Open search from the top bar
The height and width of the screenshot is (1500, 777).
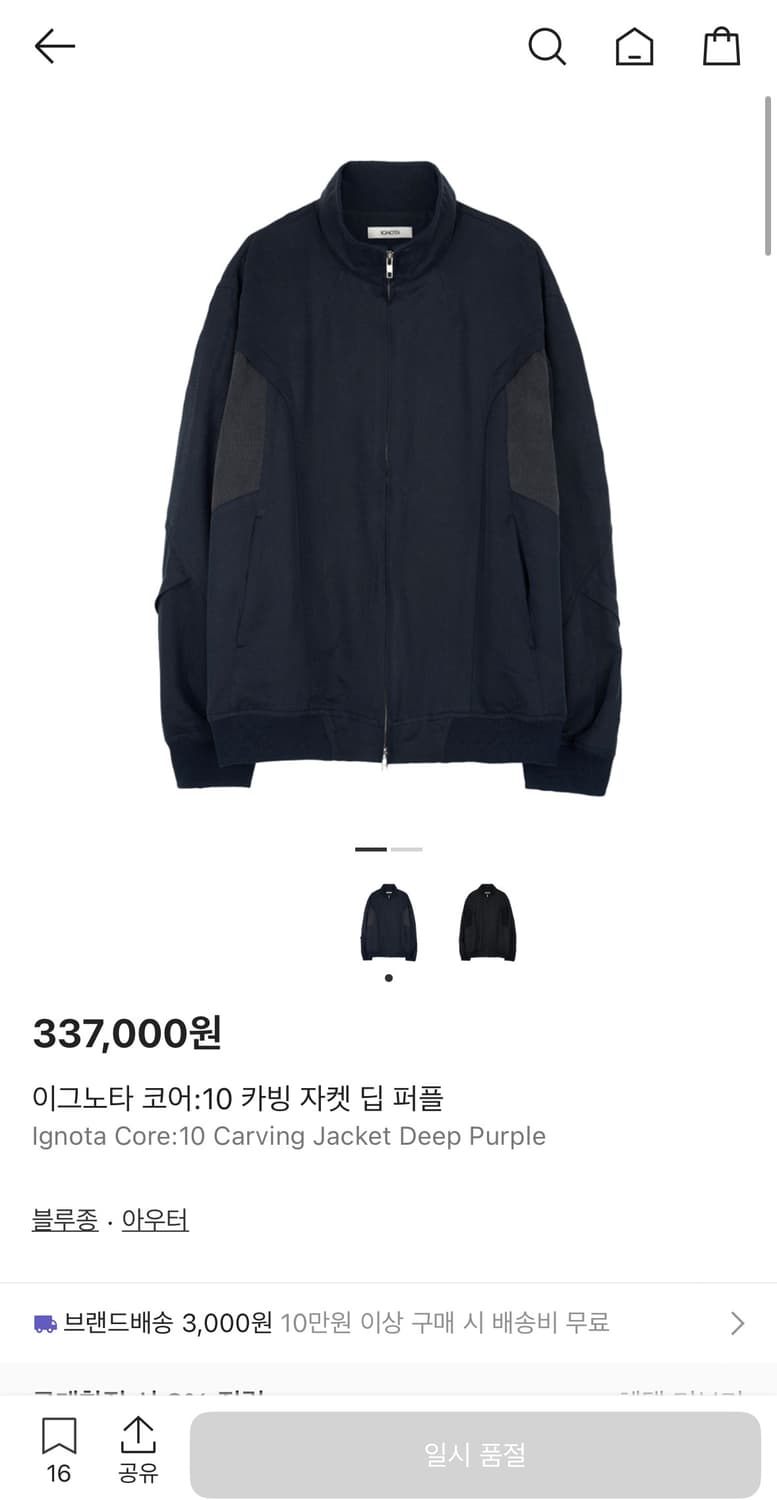[547, 46]
